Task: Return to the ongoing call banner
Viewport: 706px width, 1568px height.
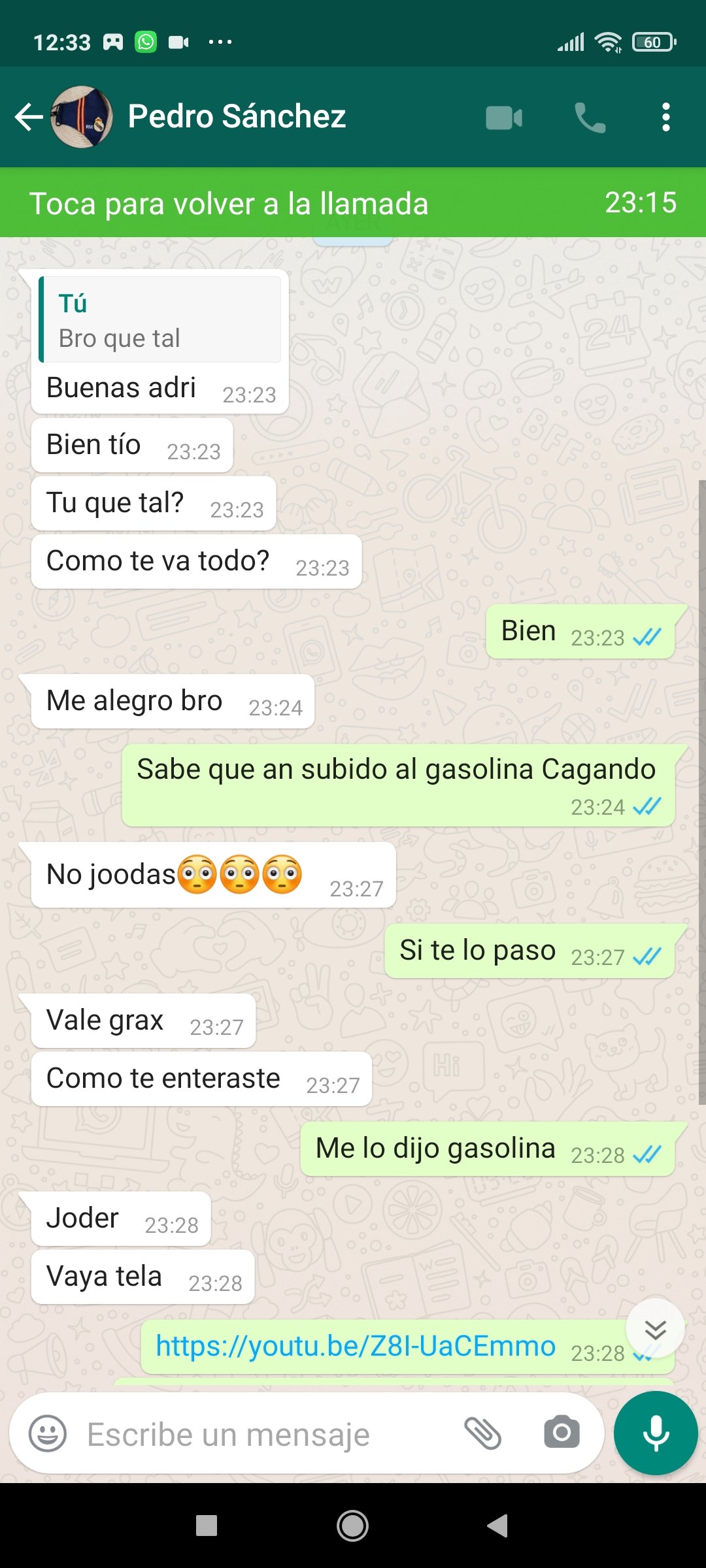Action: pyautogui.click(x=353, y=203)
